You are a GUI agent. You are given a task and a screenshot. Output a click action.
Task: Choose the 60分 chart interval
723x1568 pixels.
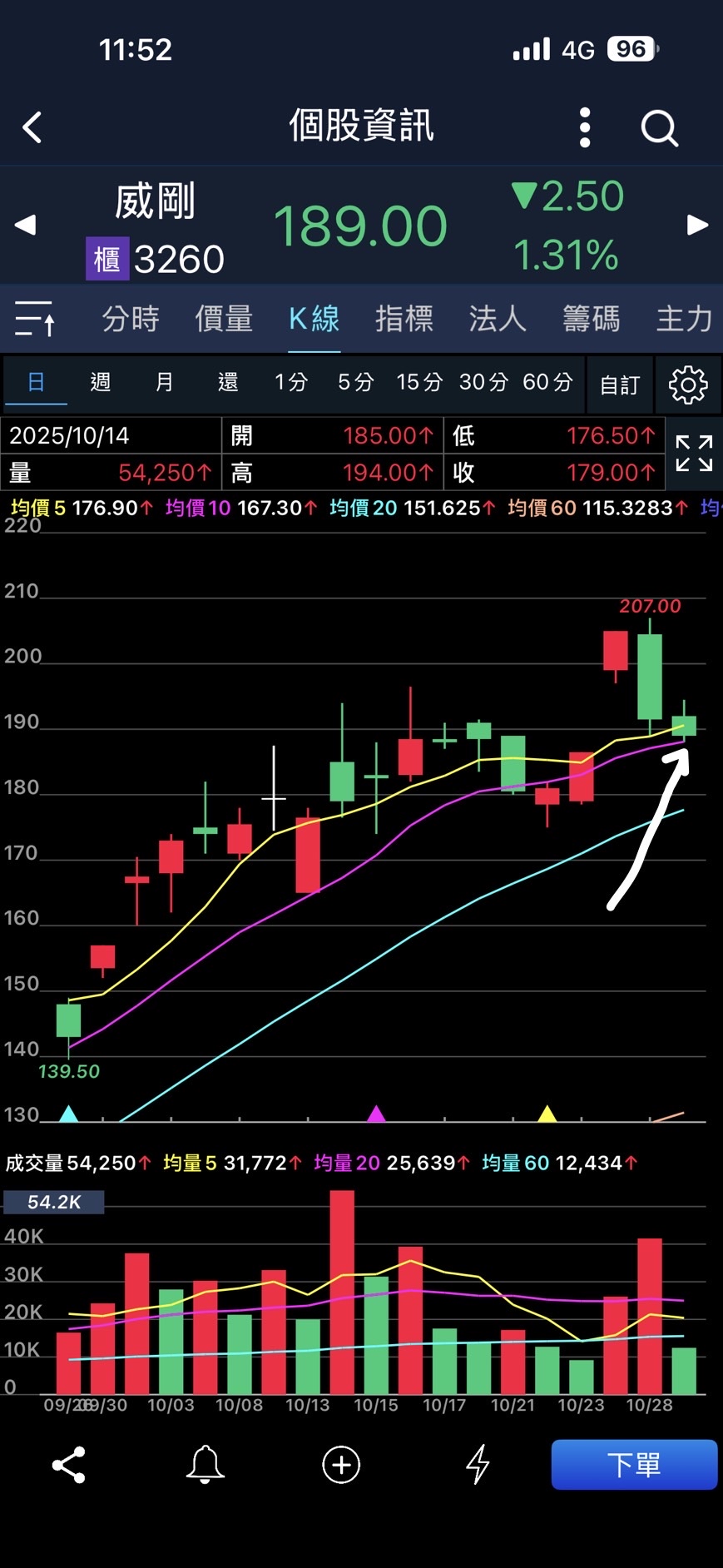pos(547,382)
